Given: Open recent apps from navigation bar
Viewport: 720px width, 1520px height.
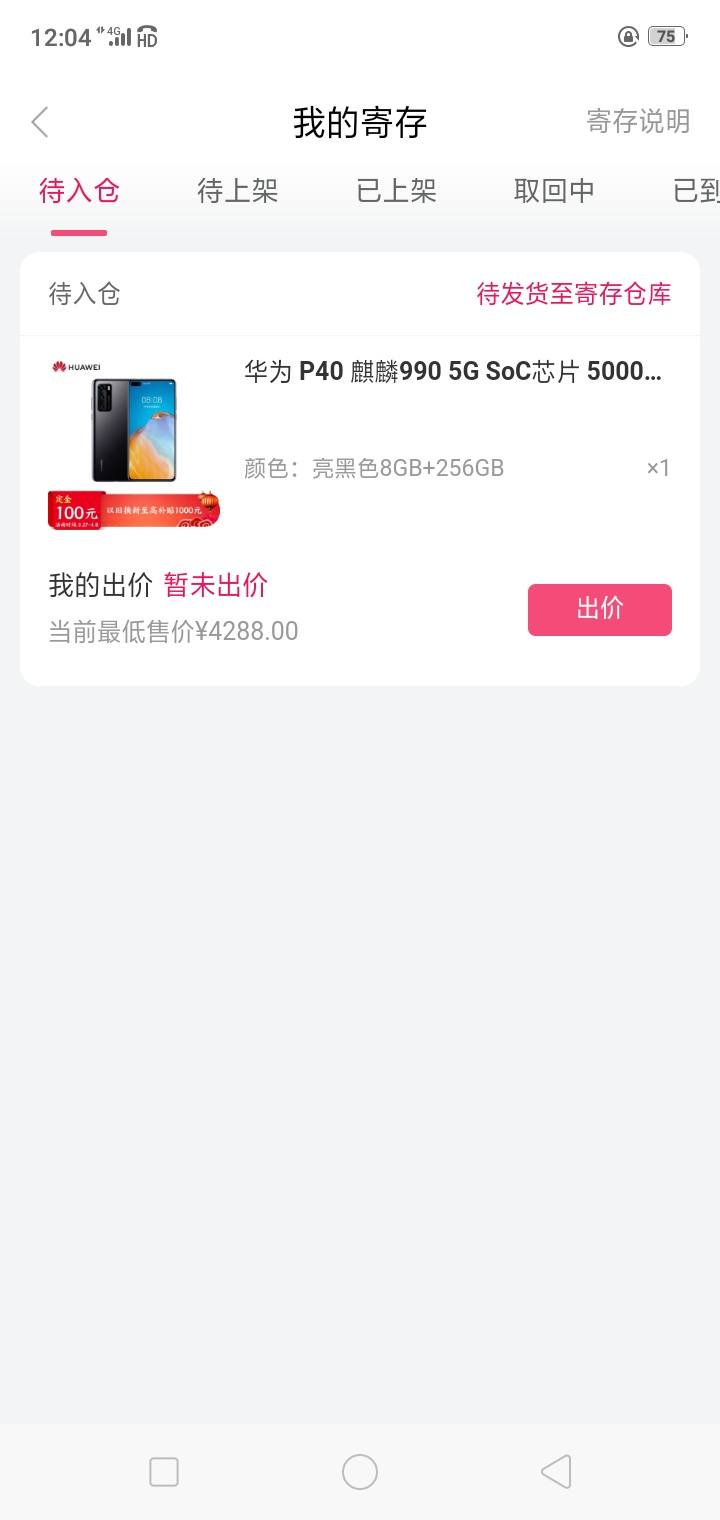Looking at the screenshot, I should coord(164,1472).
